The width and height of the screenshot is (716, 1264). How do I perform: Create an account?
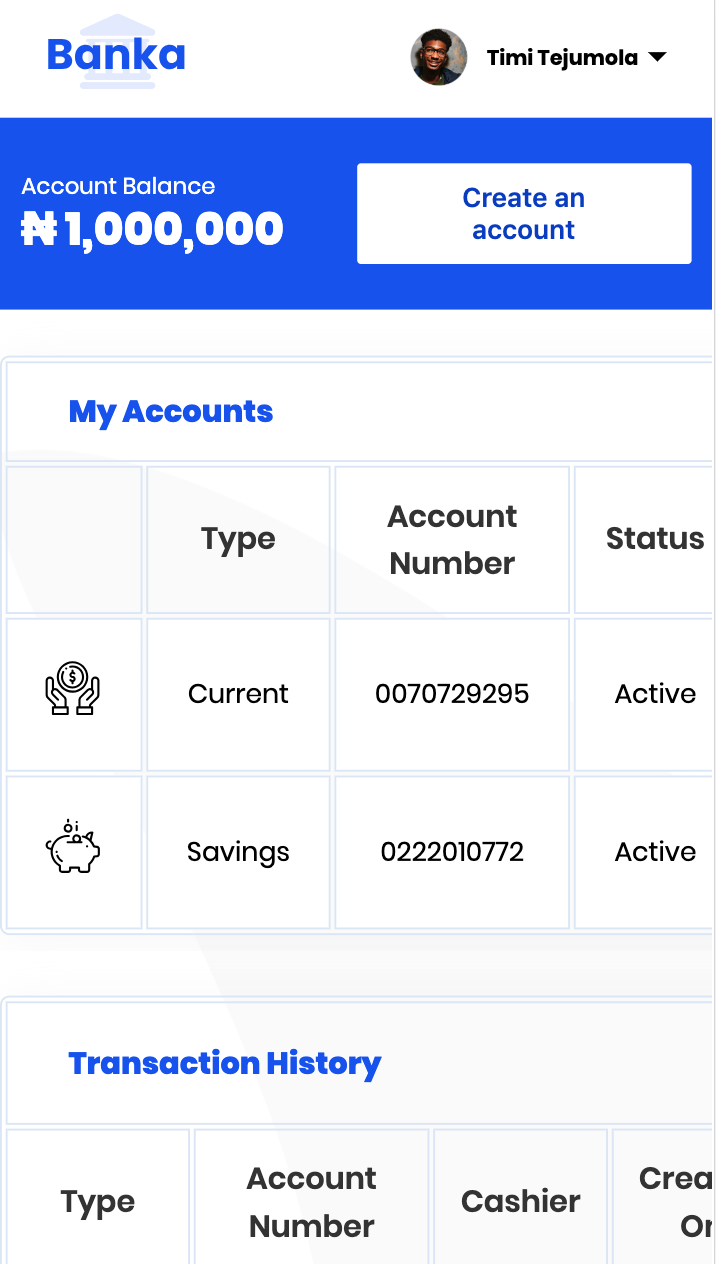524,214
